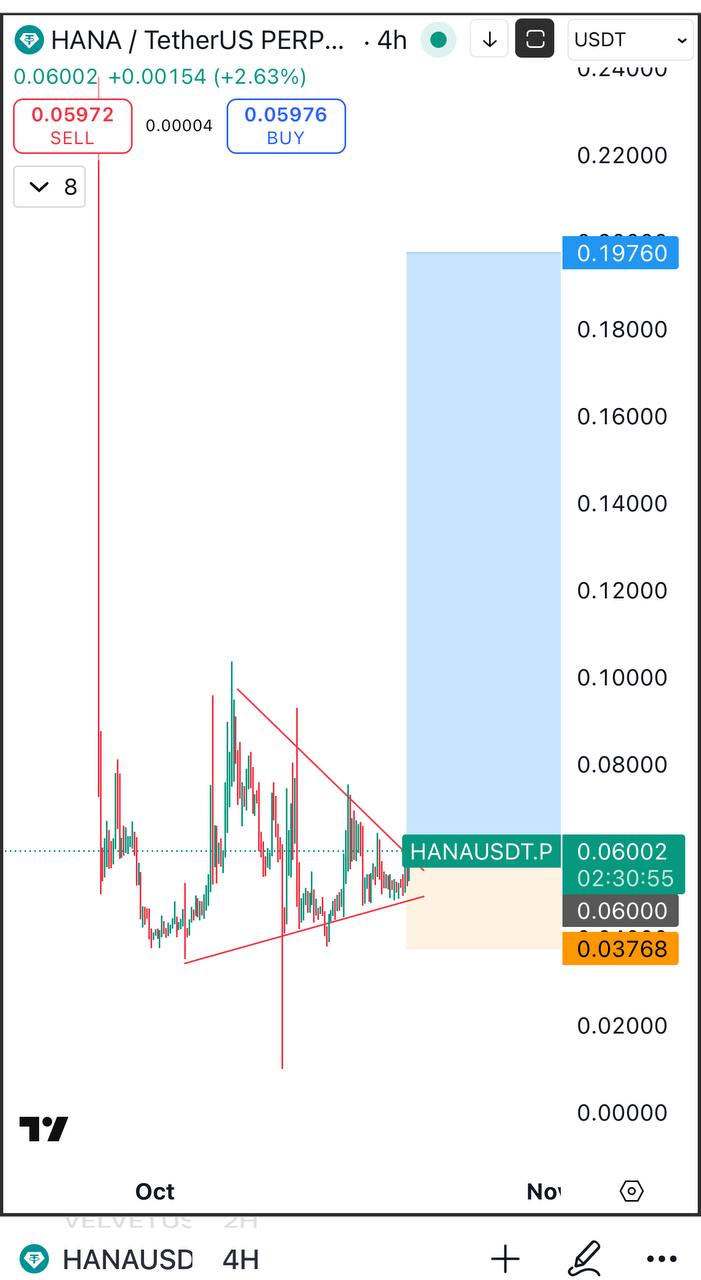Screen dimensions: 701x1280
Task: Open the HANA / TetherUS symbol search
Action: point(195,40)
